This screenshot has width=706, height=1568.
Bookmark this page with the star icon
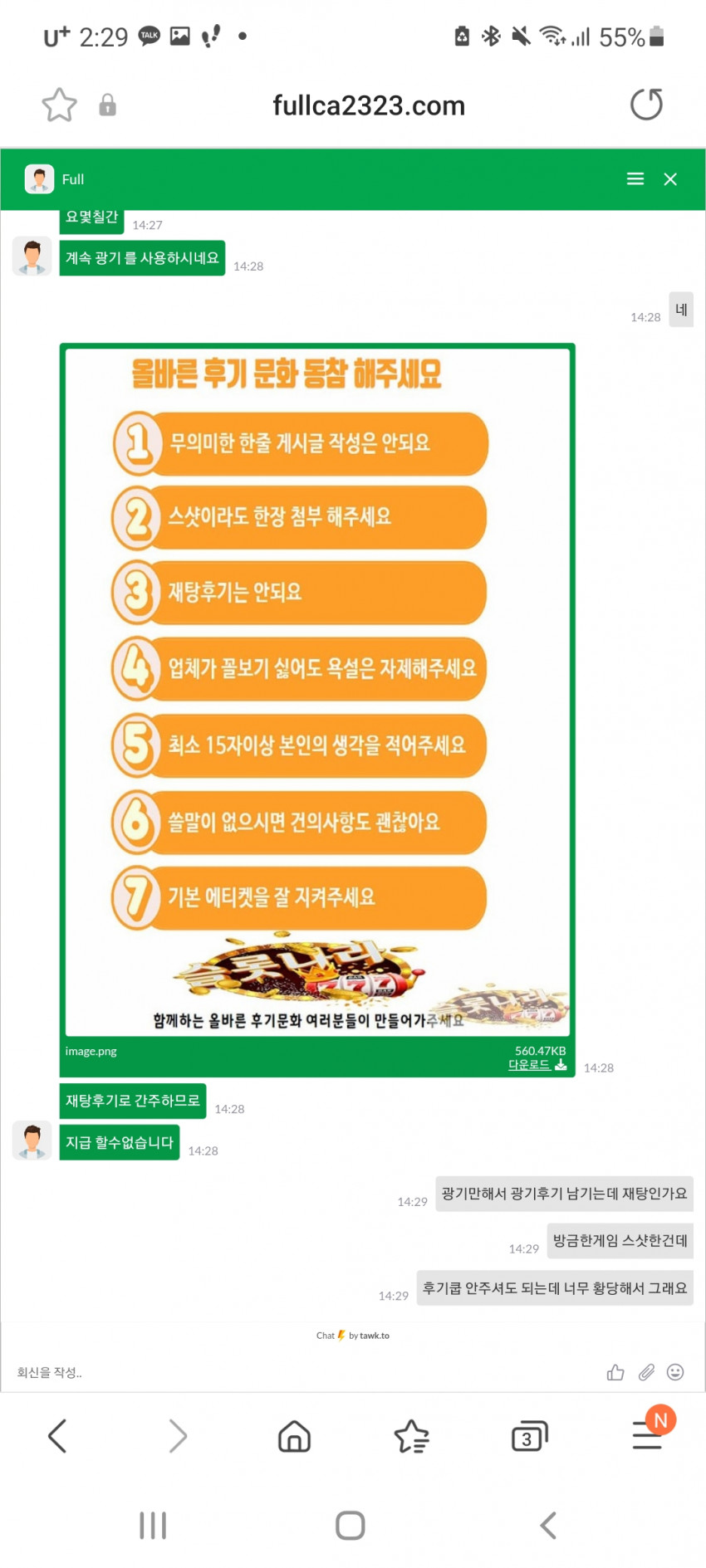(60, 105)
